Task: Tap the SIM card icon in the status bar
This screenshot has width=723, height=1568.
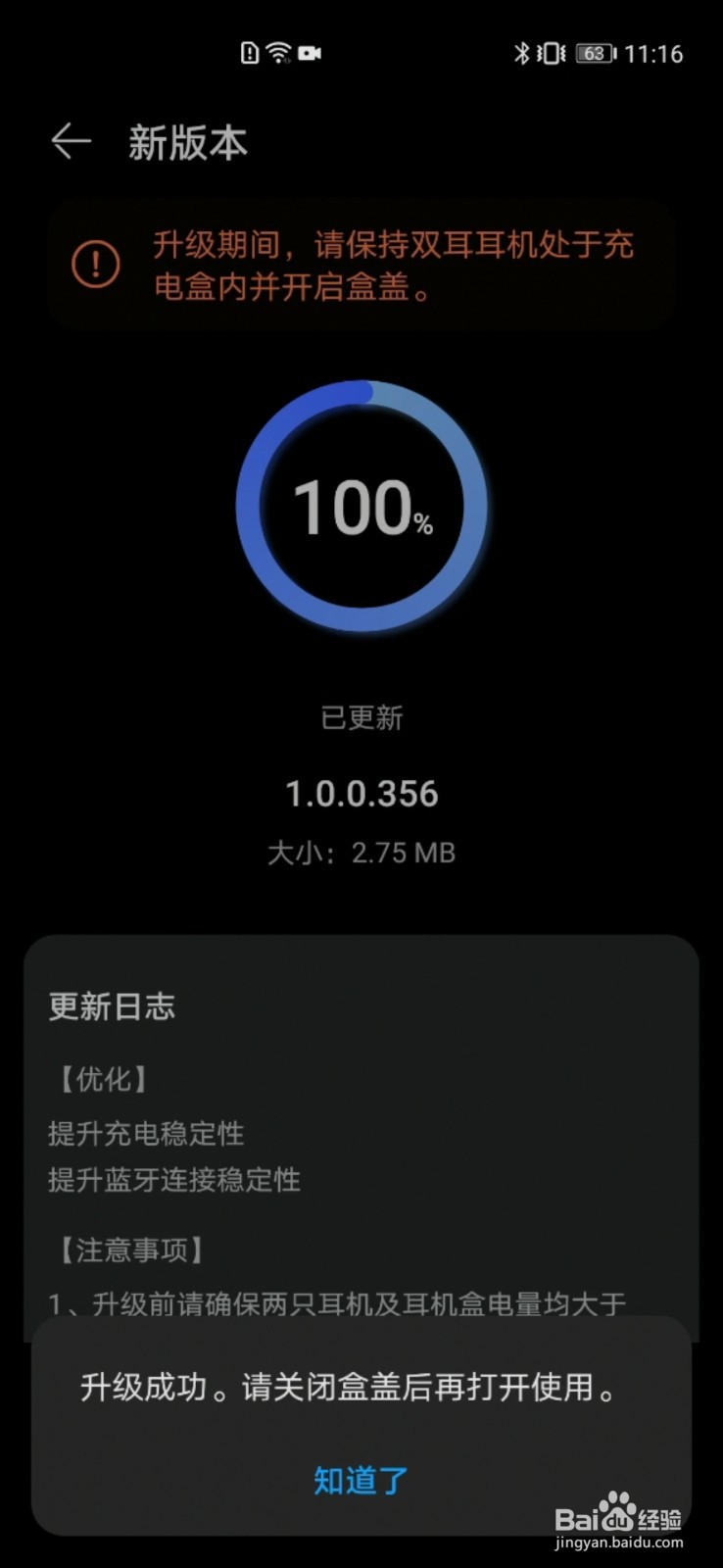Action: (x=252, y=53)
